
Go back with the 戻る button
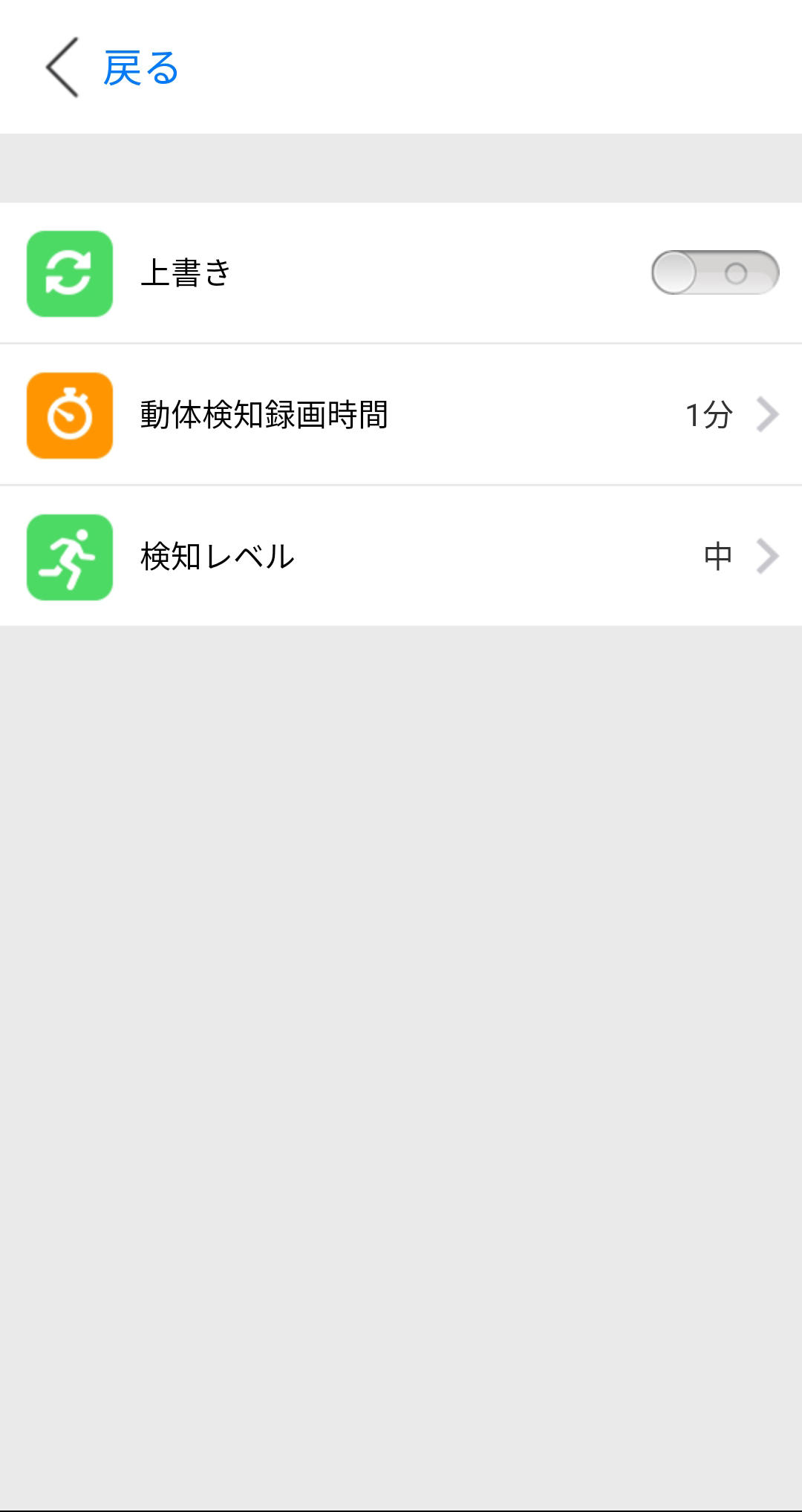113,68
